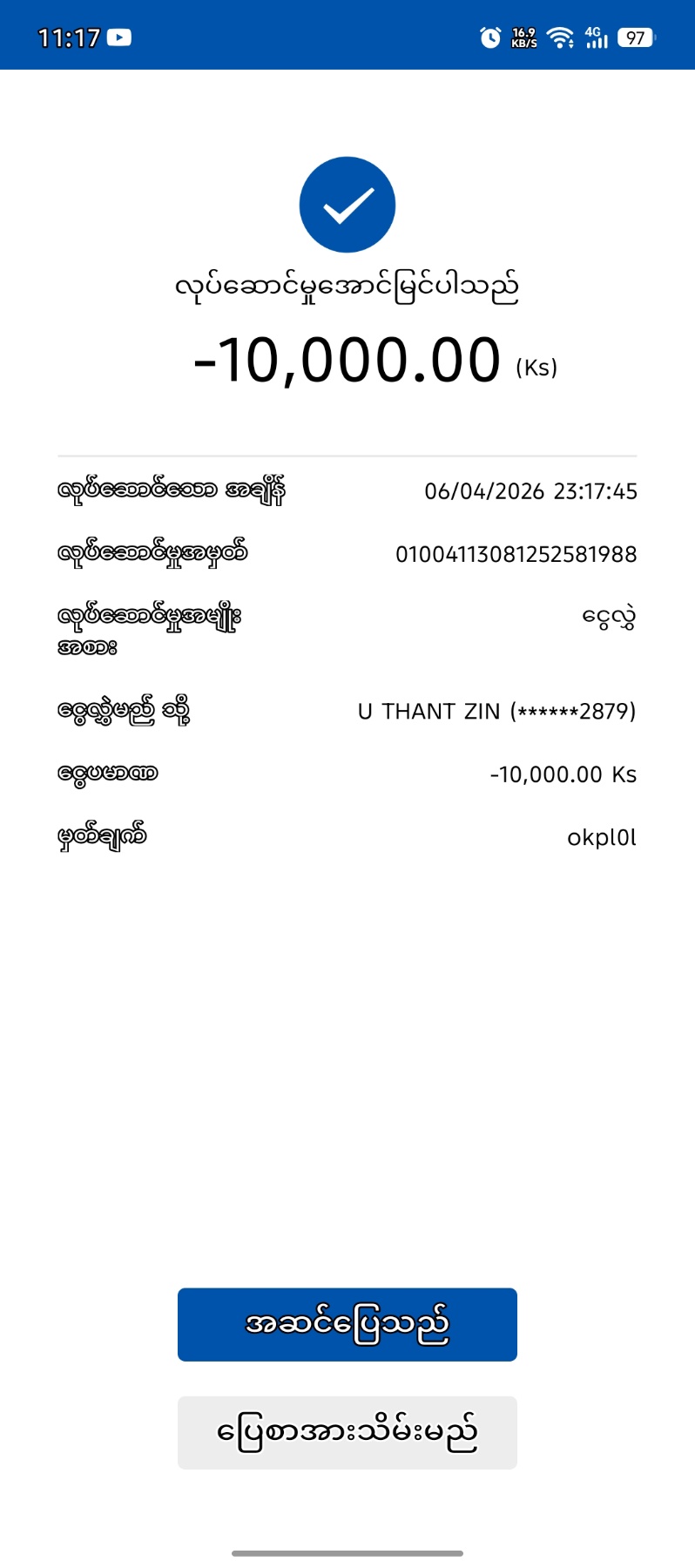Save the receipt with ပြေစာအားသိမ်းမည်
Screen dimensions: 695x1568
tap(347, 1433)
